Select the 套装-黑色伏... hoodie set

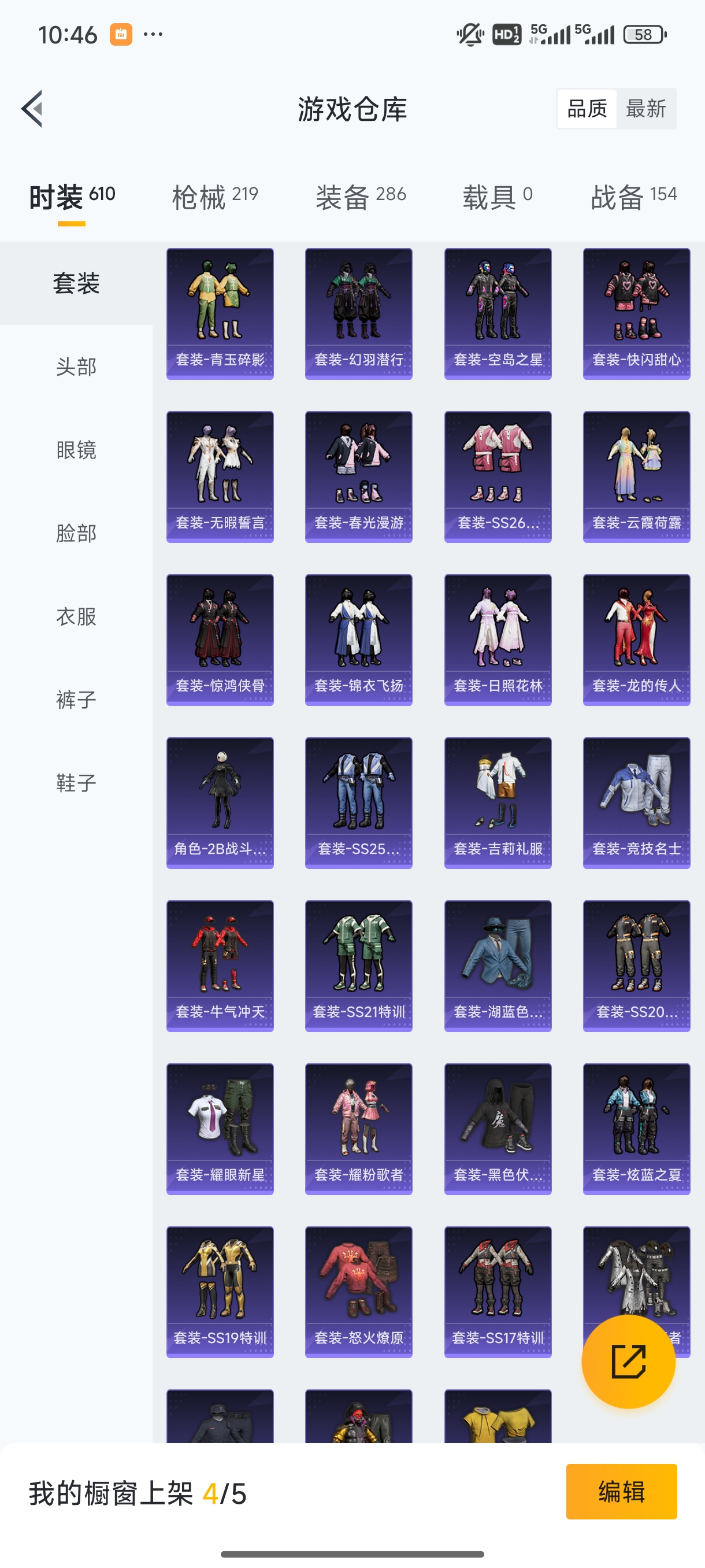click(x=497, y=1130)
